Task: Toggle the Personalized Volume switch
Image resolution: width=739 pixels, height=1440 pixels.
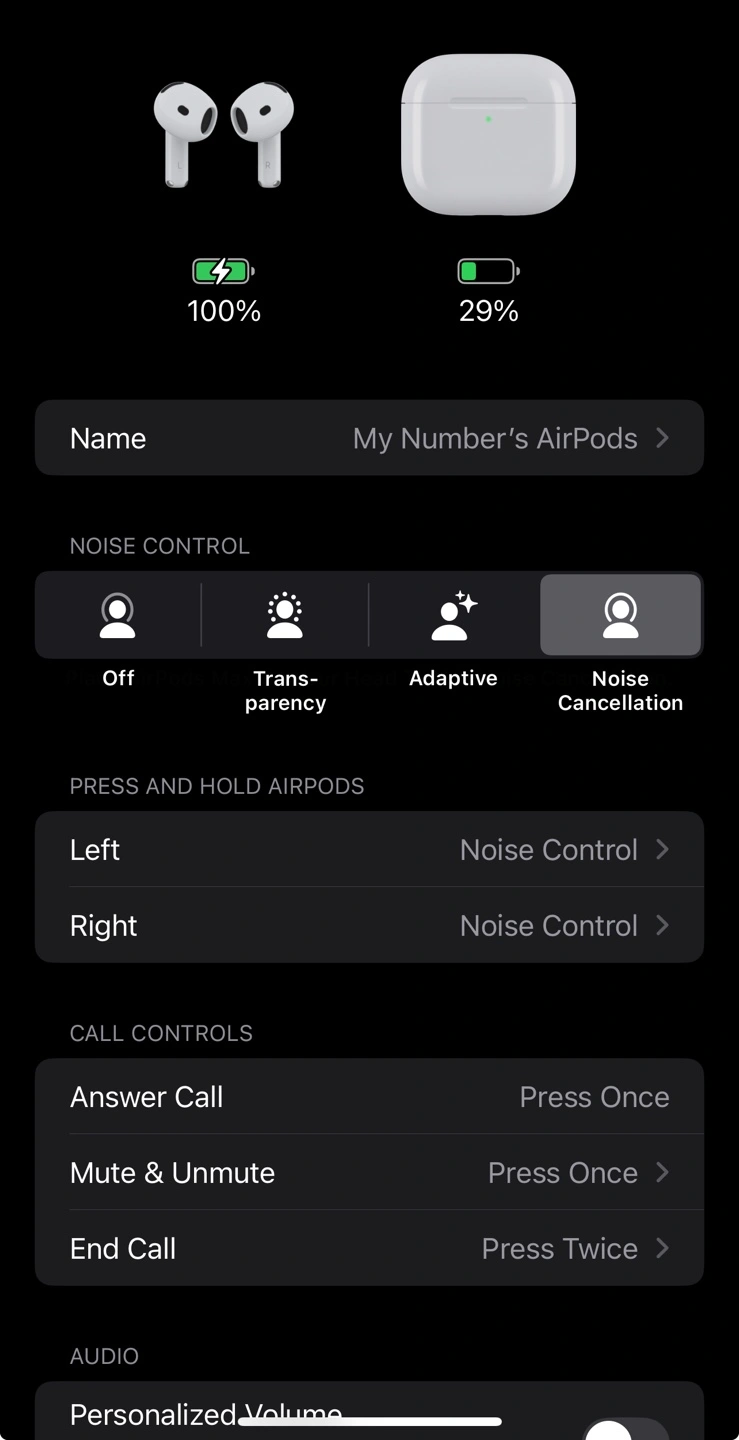Action: (x=626, y=1428)
